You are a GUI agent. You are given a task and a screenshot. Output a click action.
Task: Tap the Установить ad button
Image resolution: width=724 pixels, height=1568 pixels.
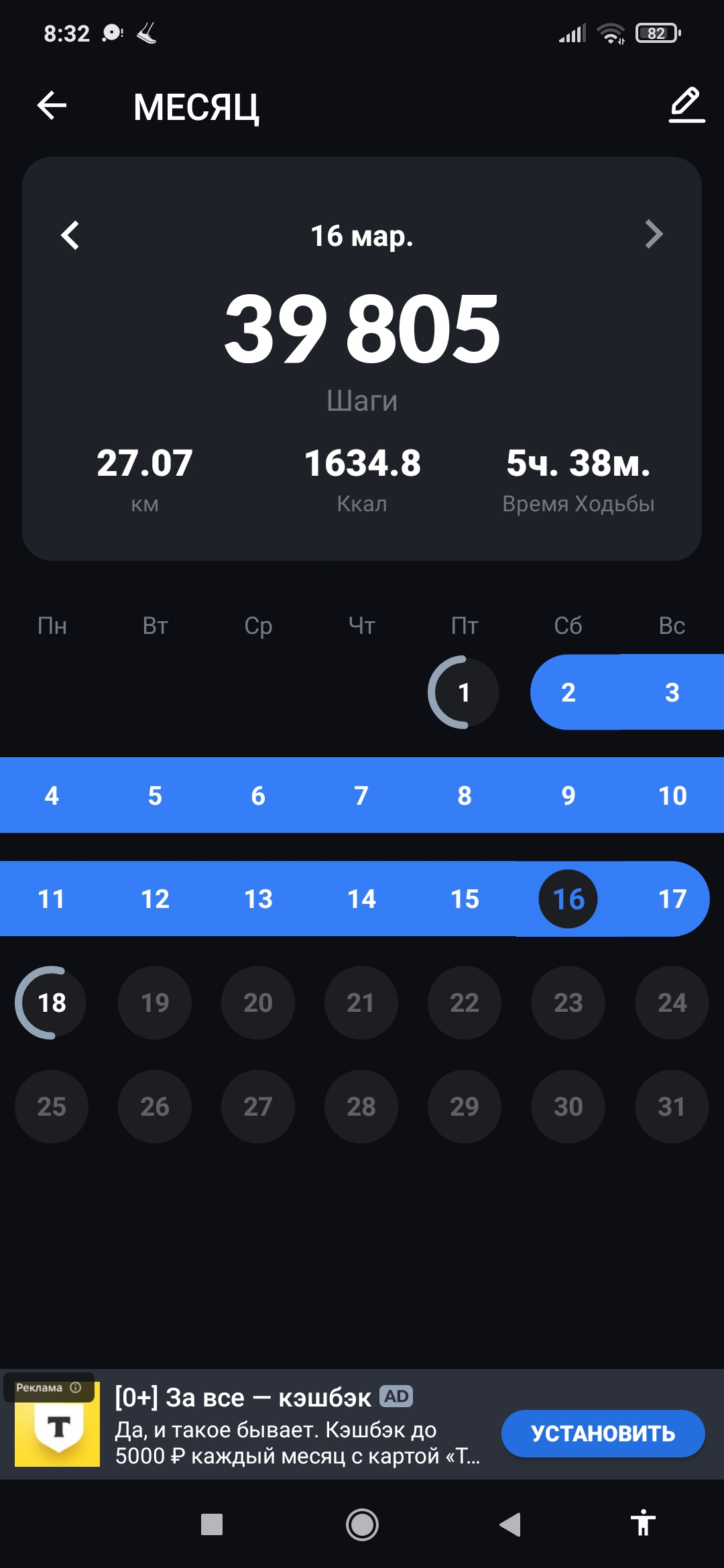coord(603,1433)
